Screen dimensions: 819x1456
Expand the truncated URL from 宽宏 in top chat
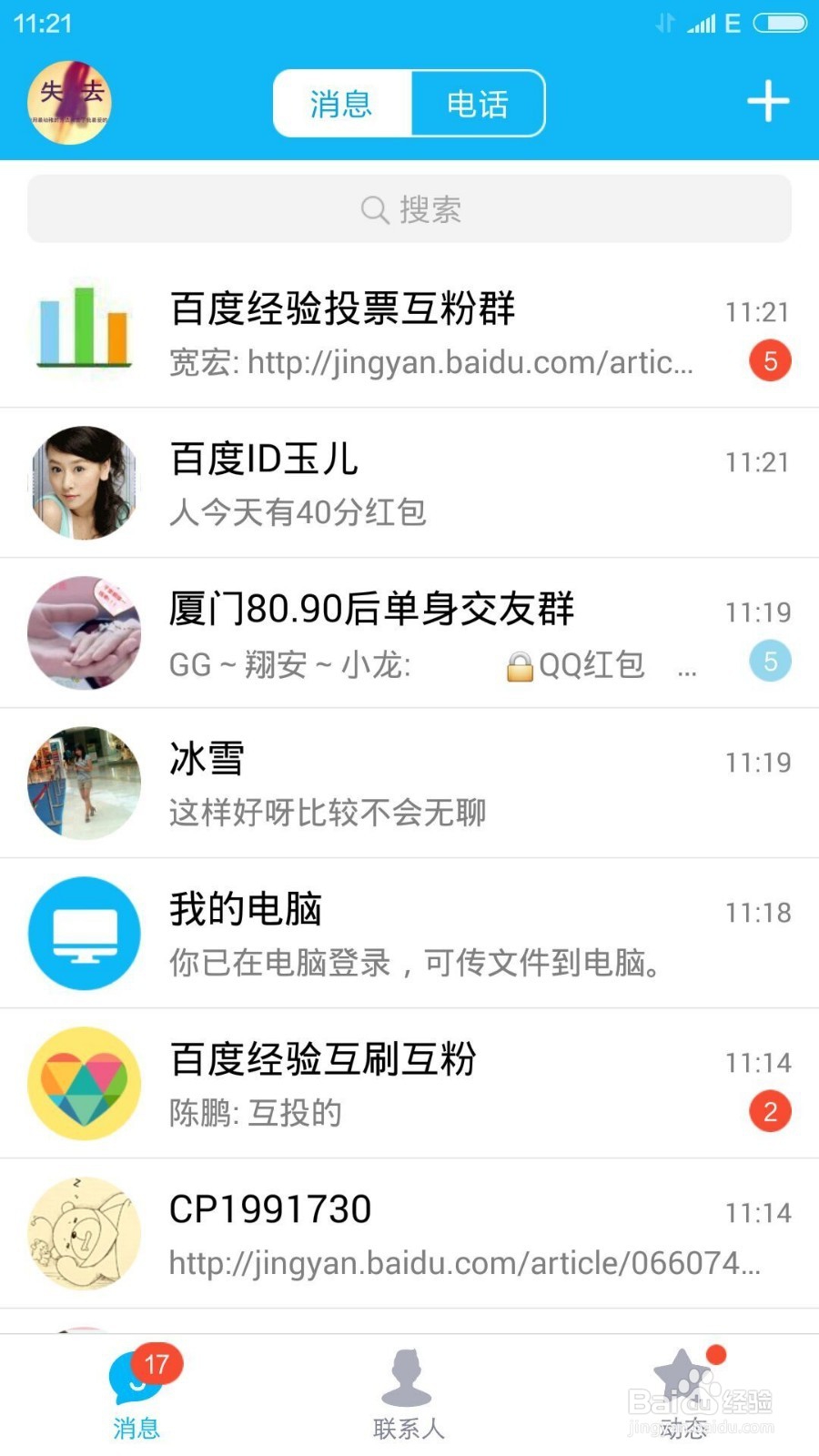[x=434, y=362]
